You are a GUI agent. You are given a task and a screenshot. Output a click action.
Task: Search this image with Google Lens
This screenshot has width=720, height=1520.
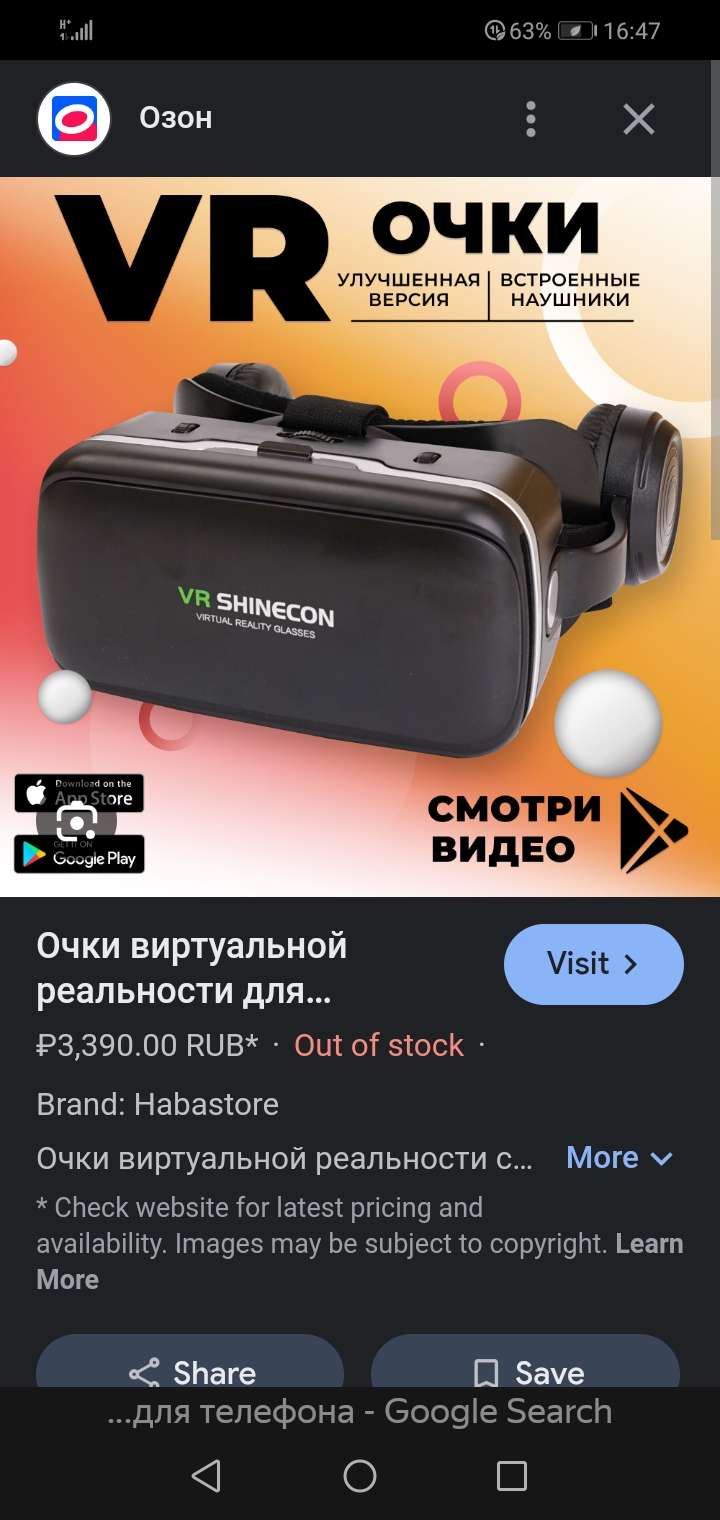pos(77,822)
